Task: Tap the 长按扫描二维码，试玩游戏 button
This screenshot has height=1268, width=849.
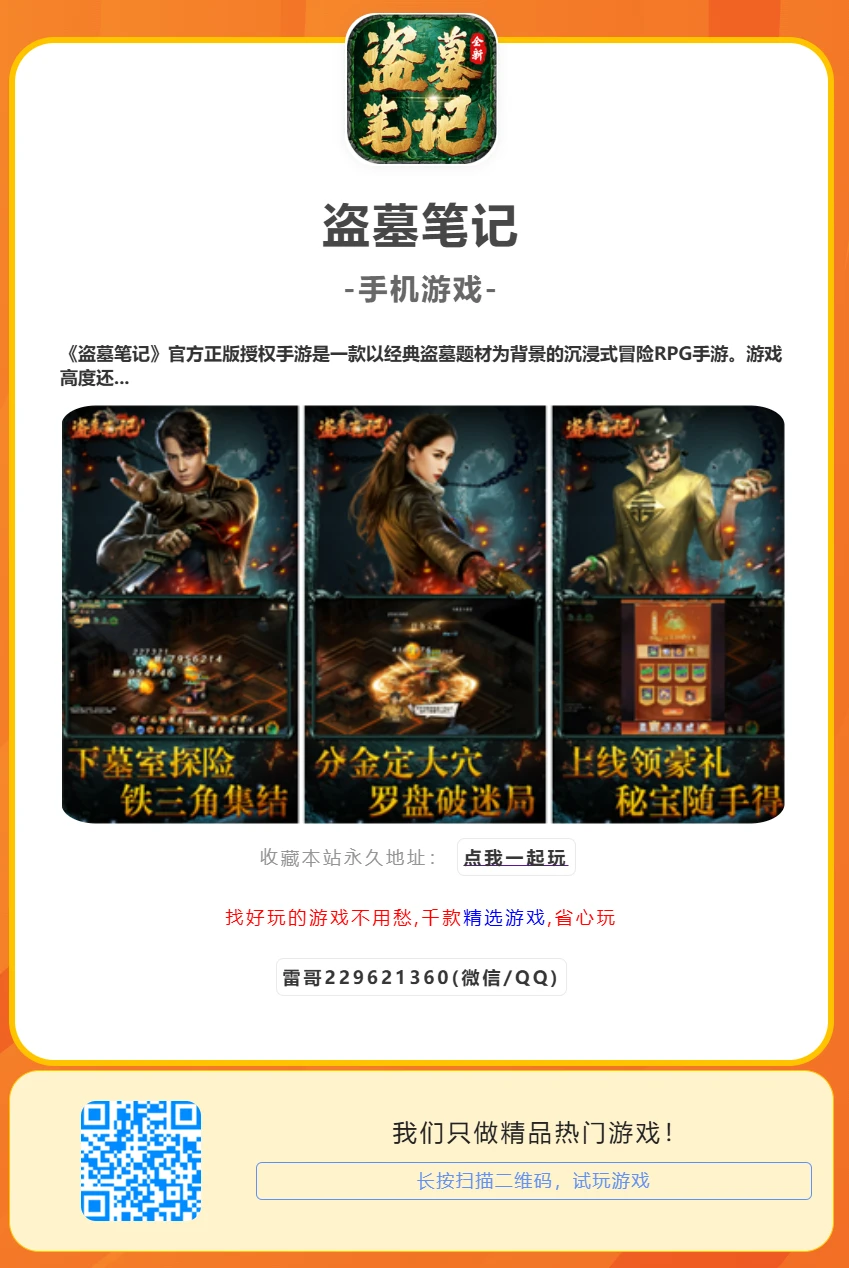Action: tap(533, 1181)
